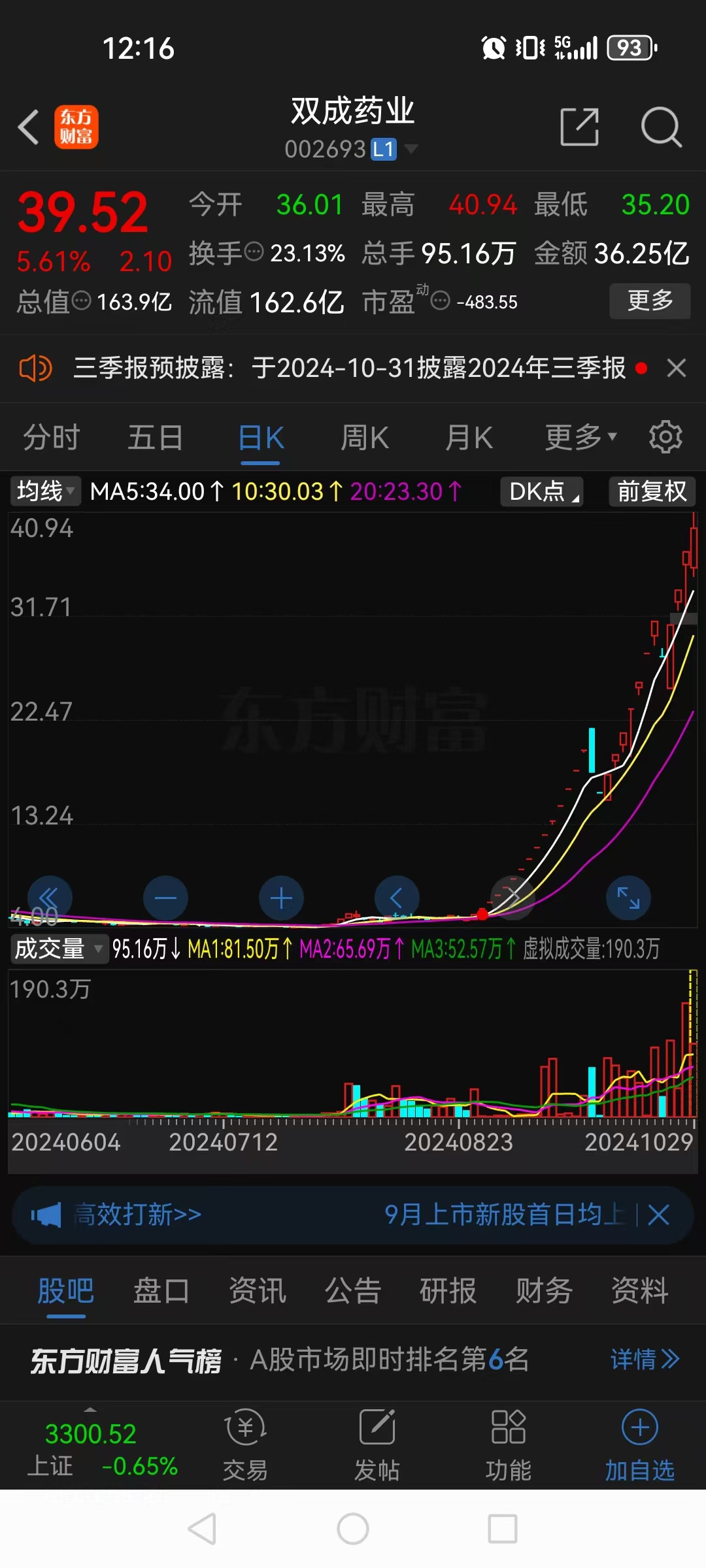706x1568 pixels.
Task: Switch to the 公告 announcements tab
Action: pos(351,1290)
